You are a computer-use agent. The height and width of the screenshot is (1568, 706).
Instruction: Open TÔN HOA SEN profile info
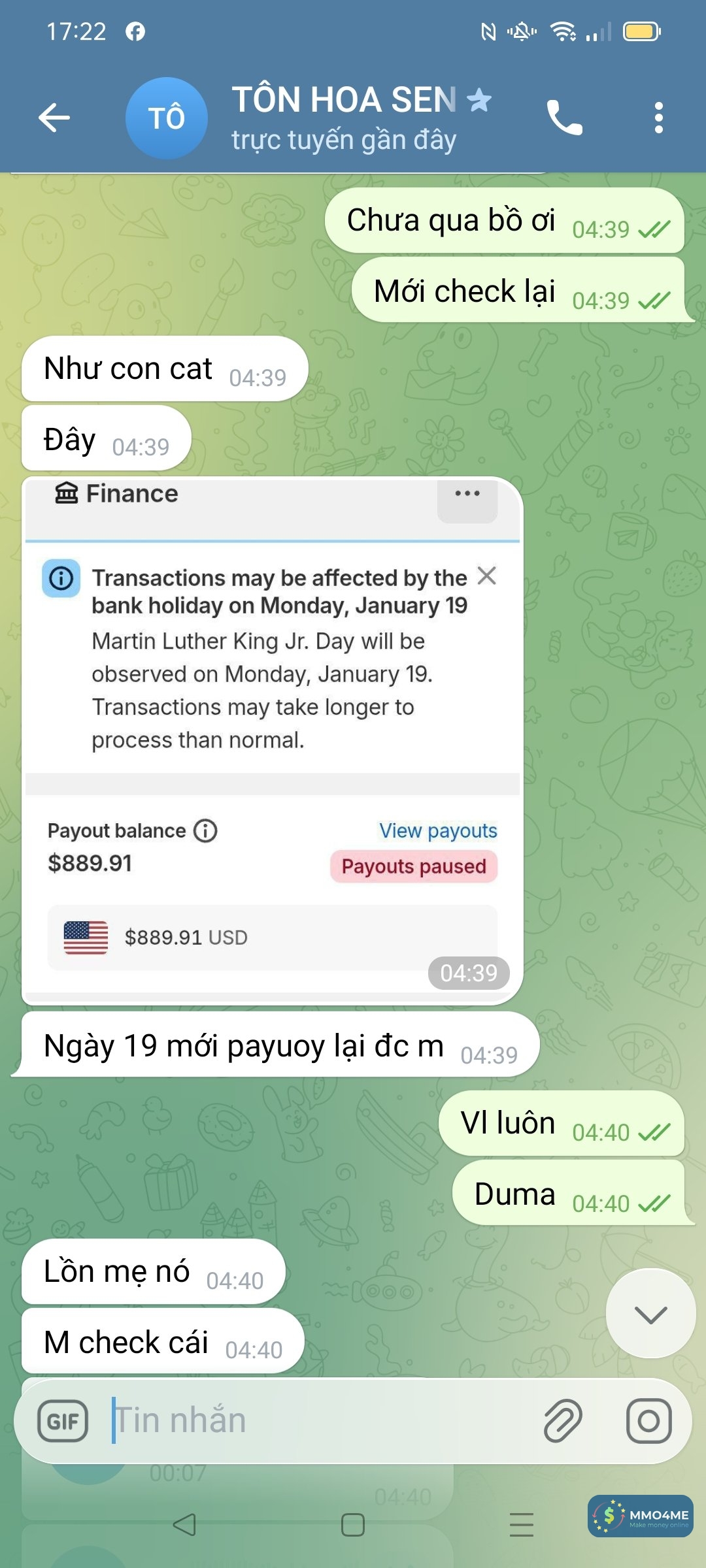(343, 118)
